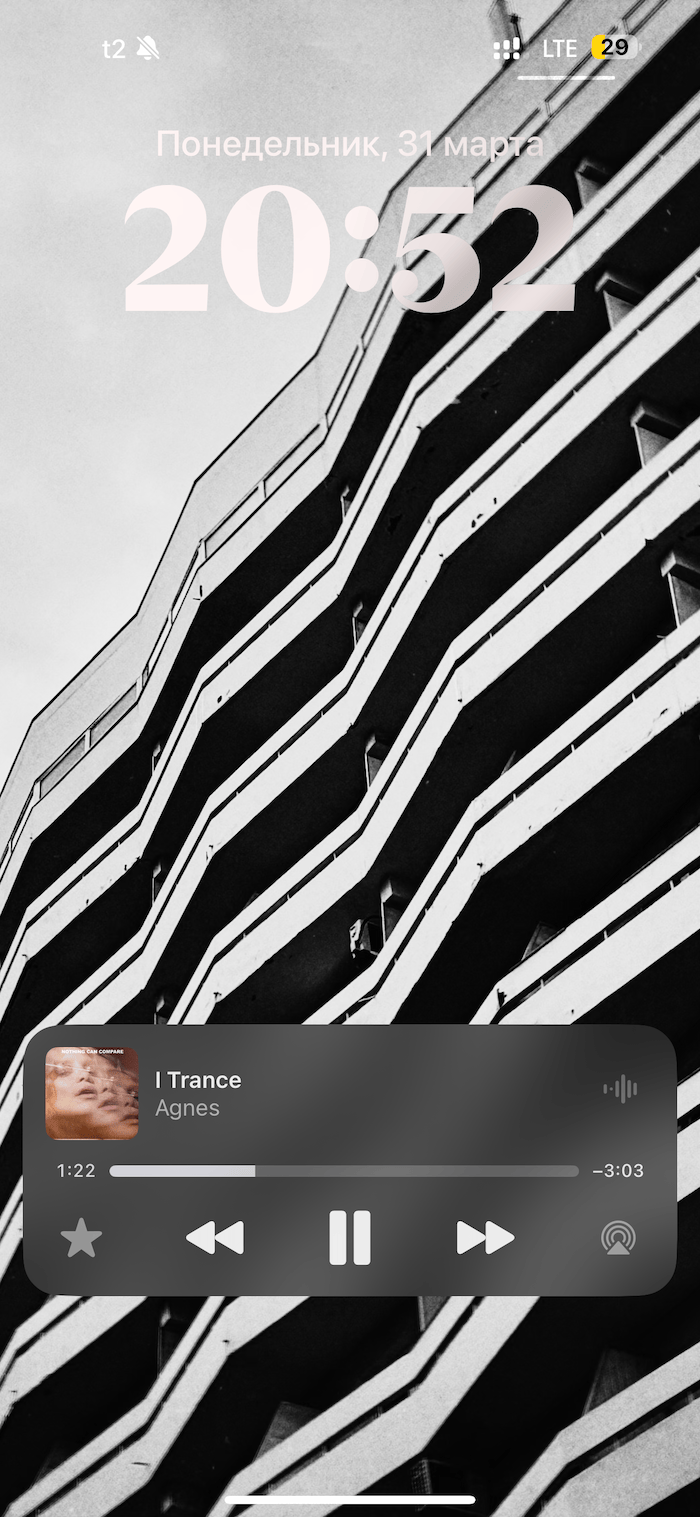
Task: Skip to the next track
Action: click(485, 1238)
